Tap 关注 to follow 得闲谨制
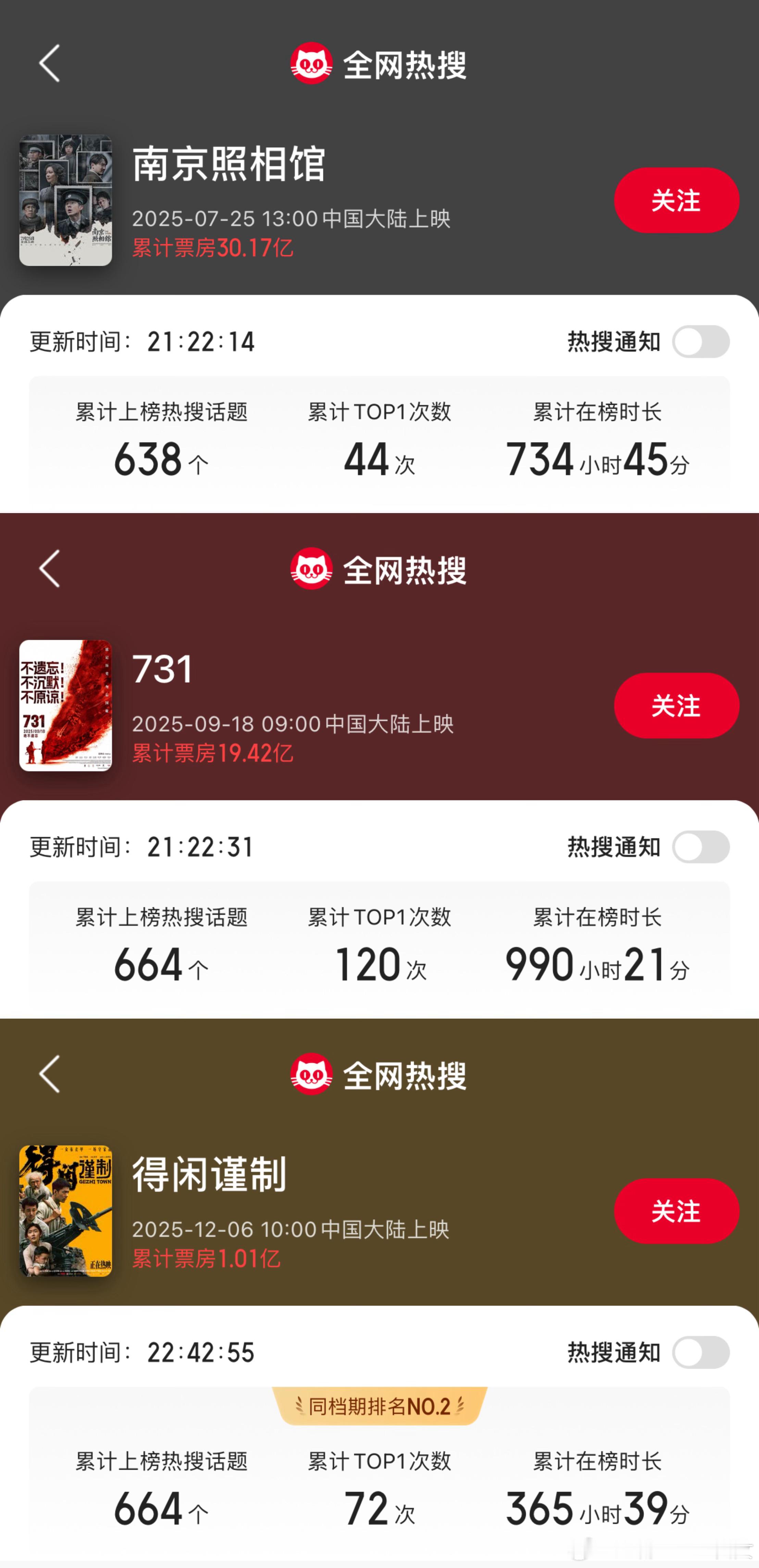Screen dimensions: 759x1568 point(676,1211)
